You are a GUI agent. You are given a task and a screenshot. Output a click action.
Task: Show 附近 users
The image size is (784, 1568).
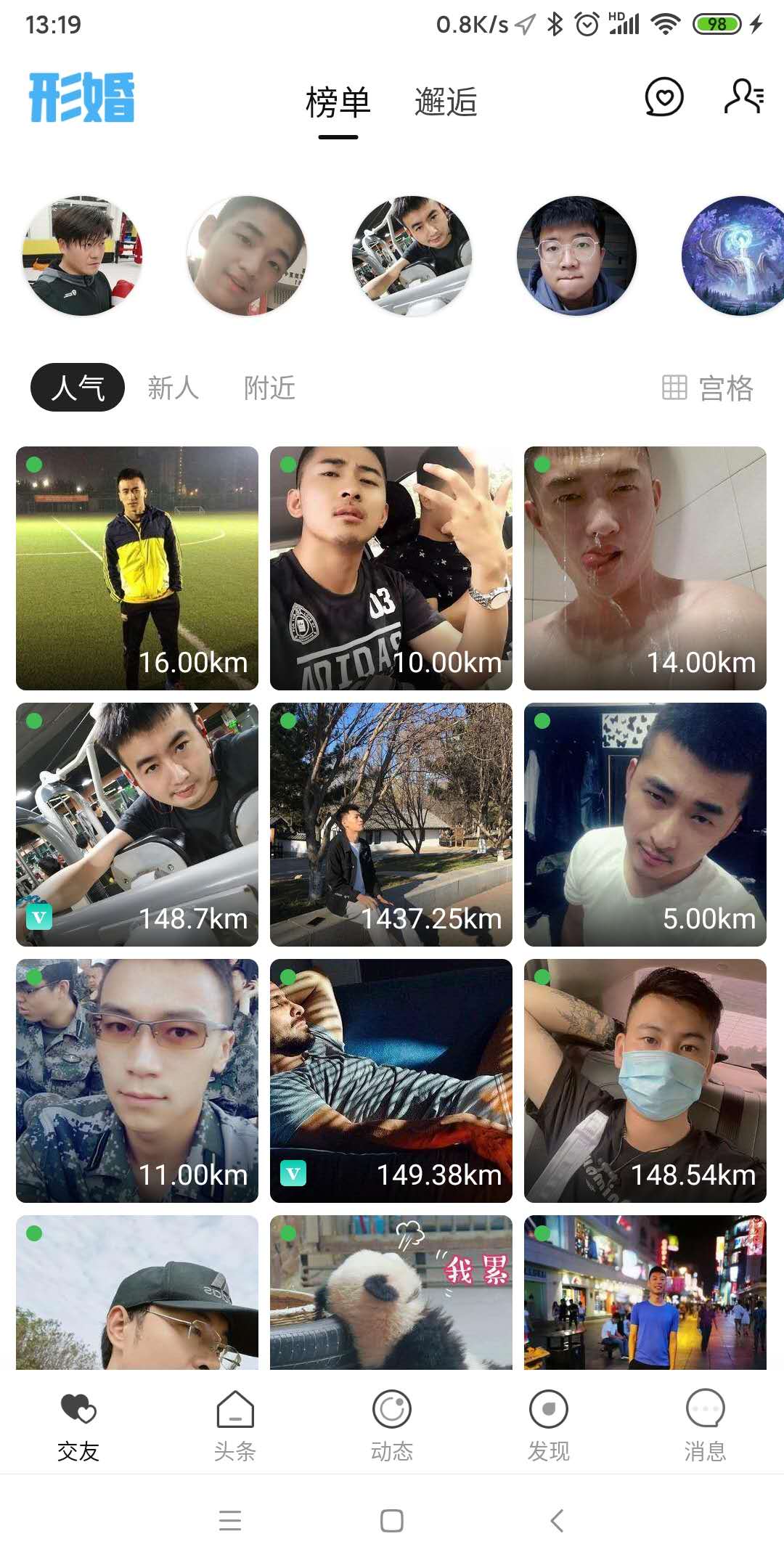[269, 388]
